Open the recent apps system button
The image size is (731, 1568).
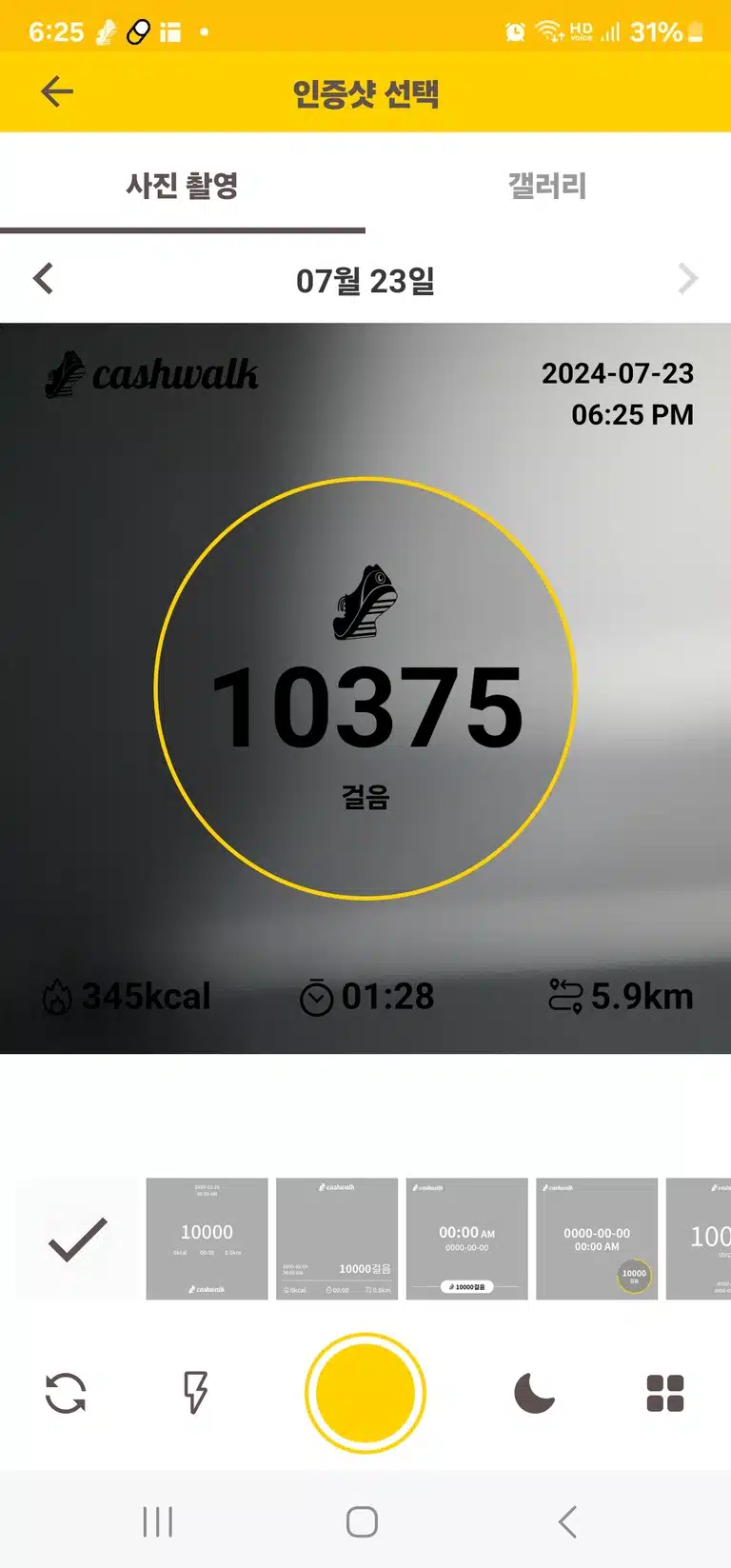coord(158,1521)
